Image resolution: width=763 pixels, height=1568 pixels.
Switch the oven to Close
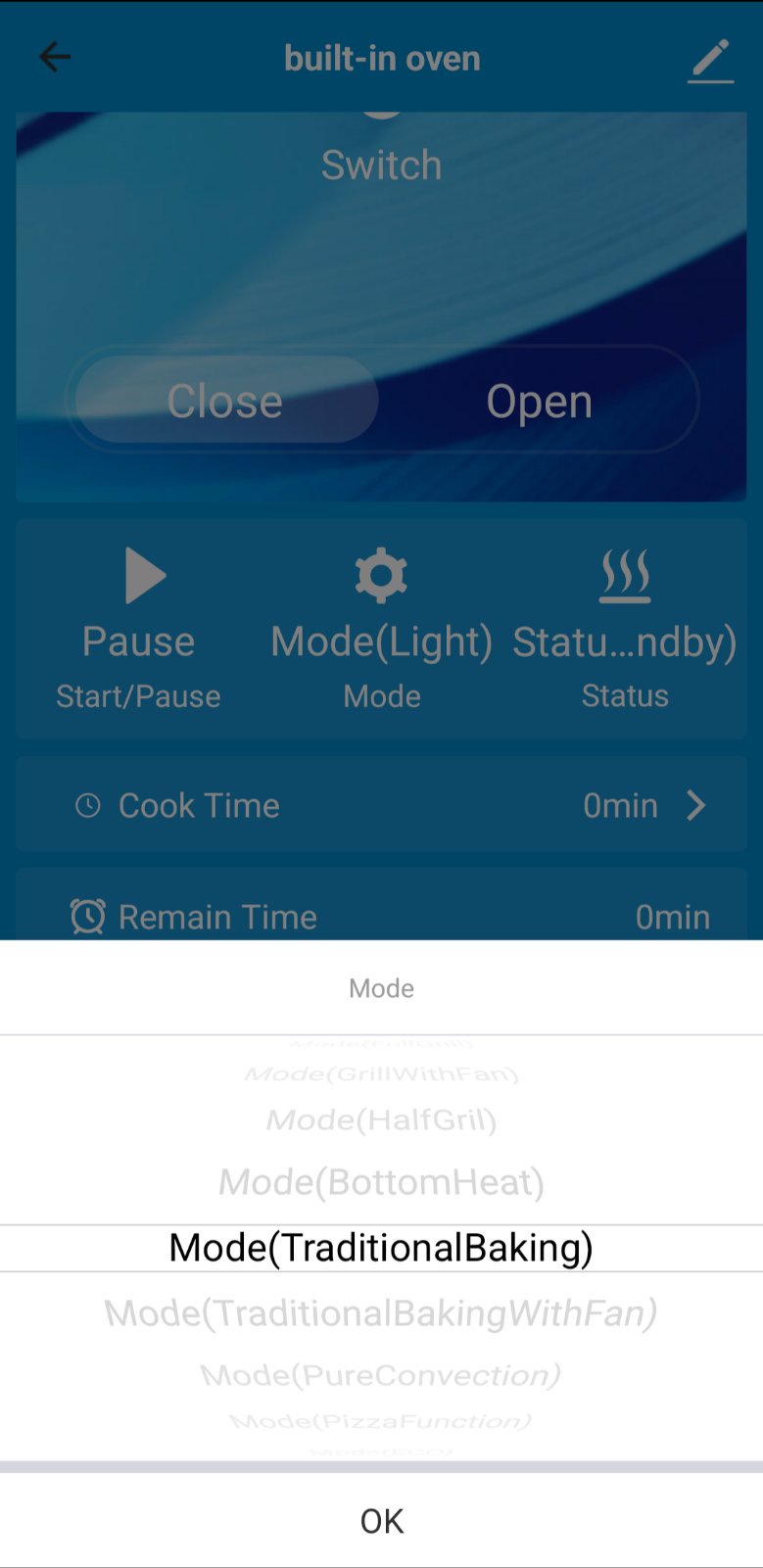(x=226, y=401)
